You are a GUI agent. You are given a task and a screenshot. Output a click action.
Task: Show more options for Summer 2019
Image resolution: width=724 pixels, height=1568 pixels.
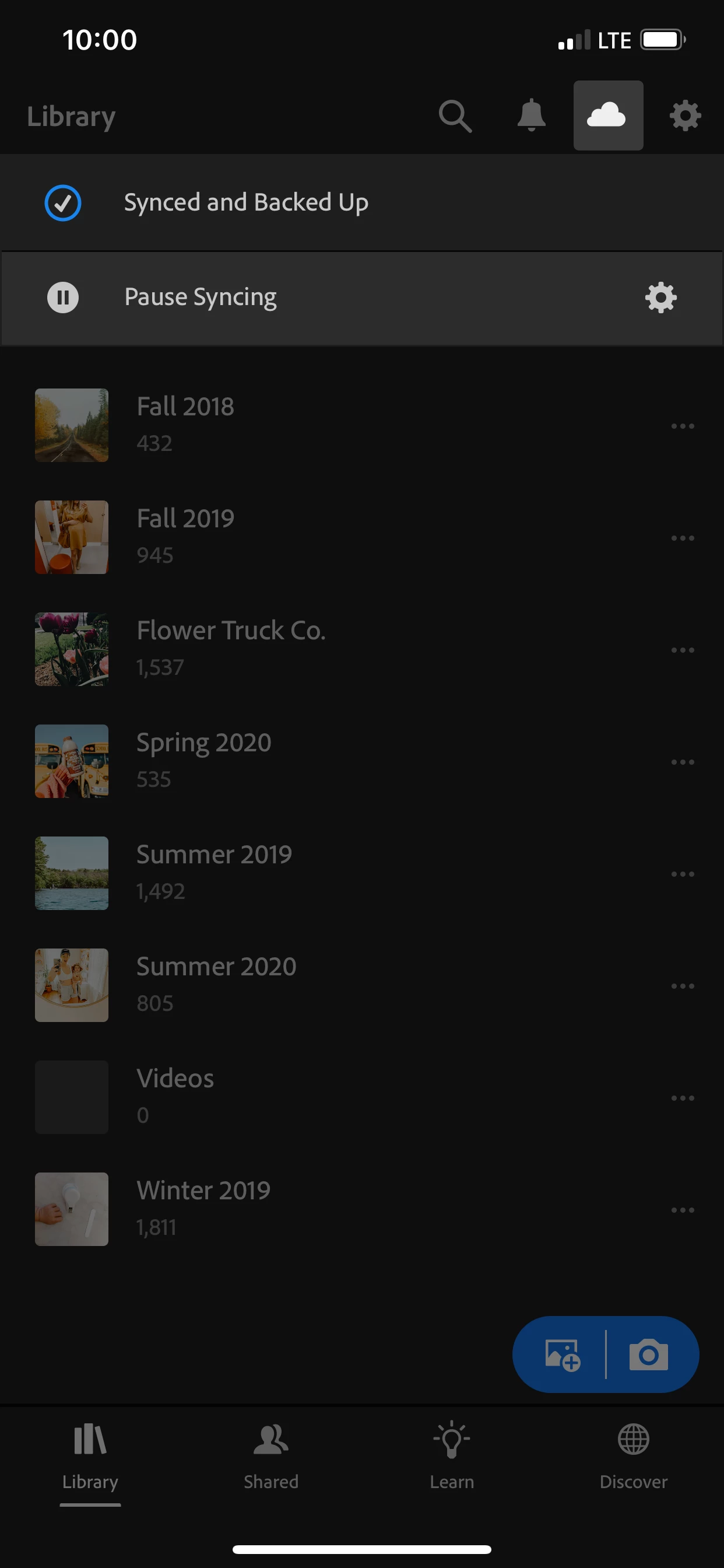[682, 873]
